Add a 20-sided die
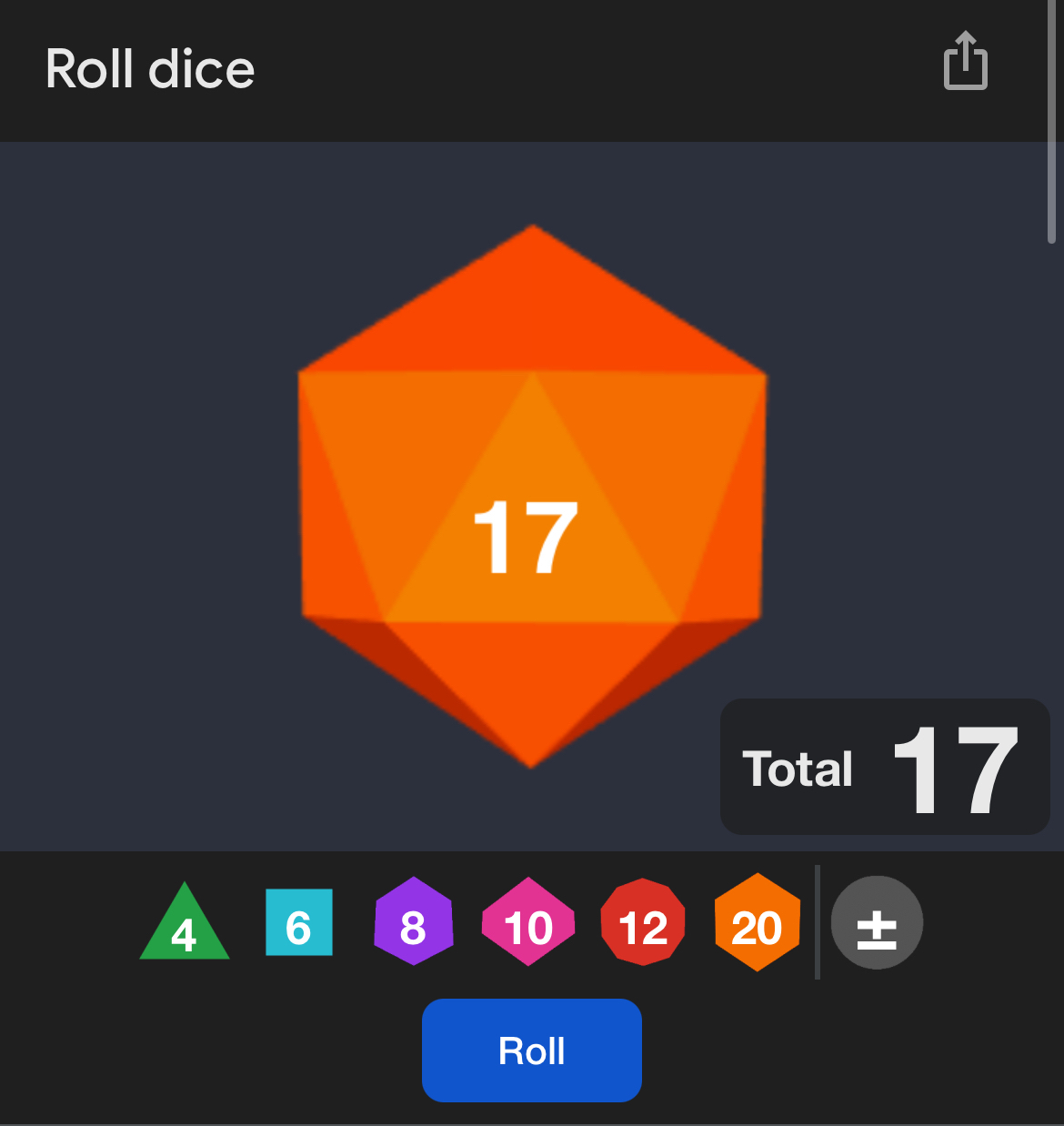The height and width of the screenshot is (1126, 1064). coord(757,922)
